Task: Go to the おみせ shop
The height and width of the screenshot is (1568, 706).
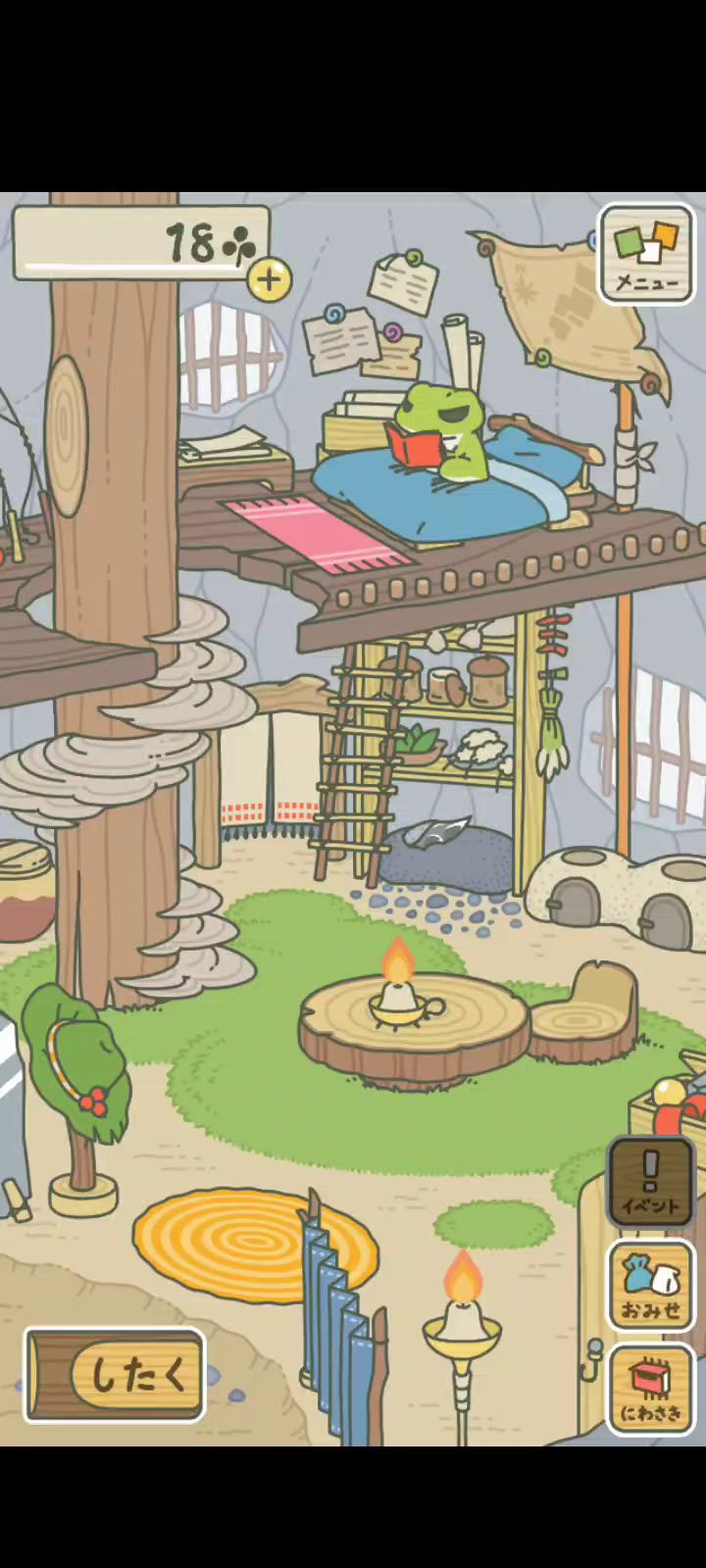Action: click(650, 1285)
